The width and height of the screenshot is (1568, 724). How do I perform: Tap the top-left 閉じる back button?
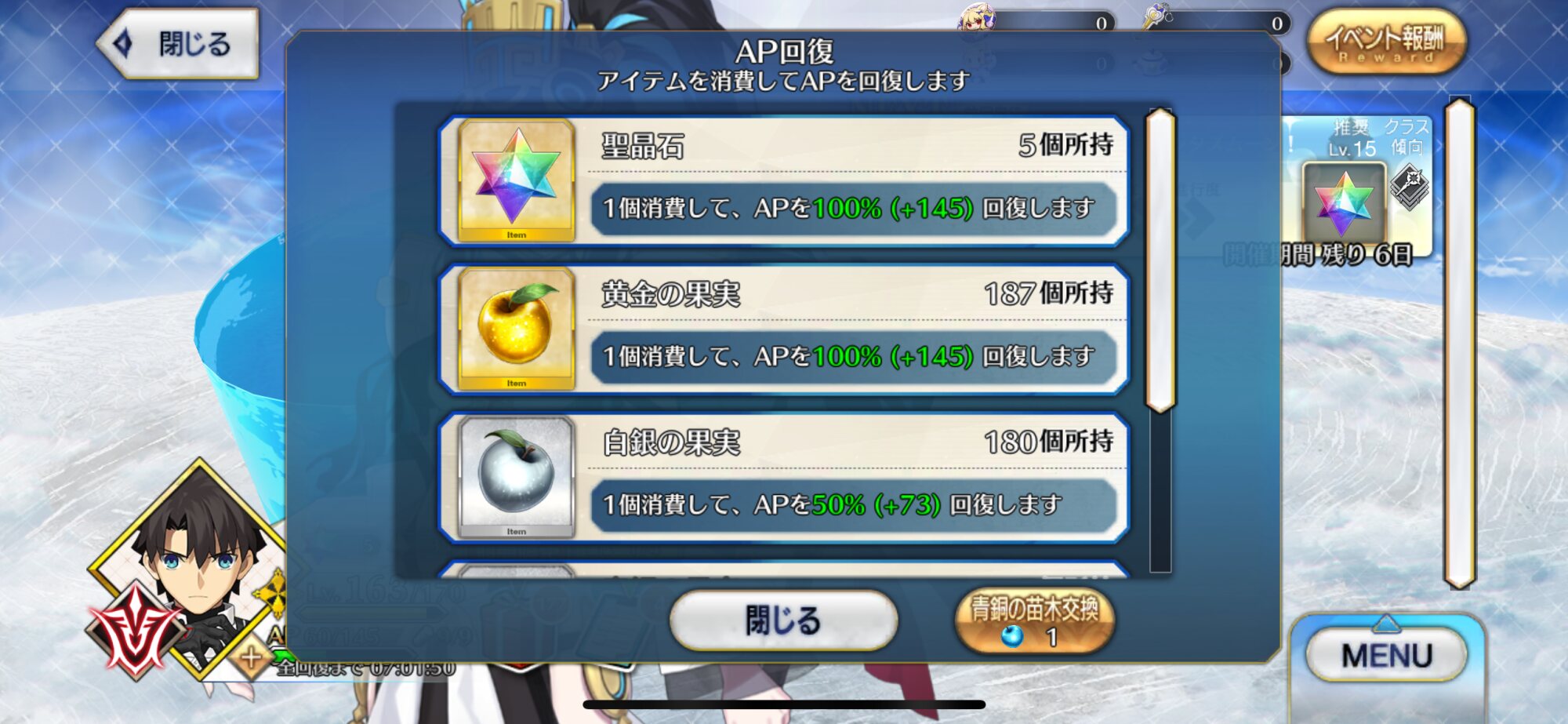click(x=180, y=44)
